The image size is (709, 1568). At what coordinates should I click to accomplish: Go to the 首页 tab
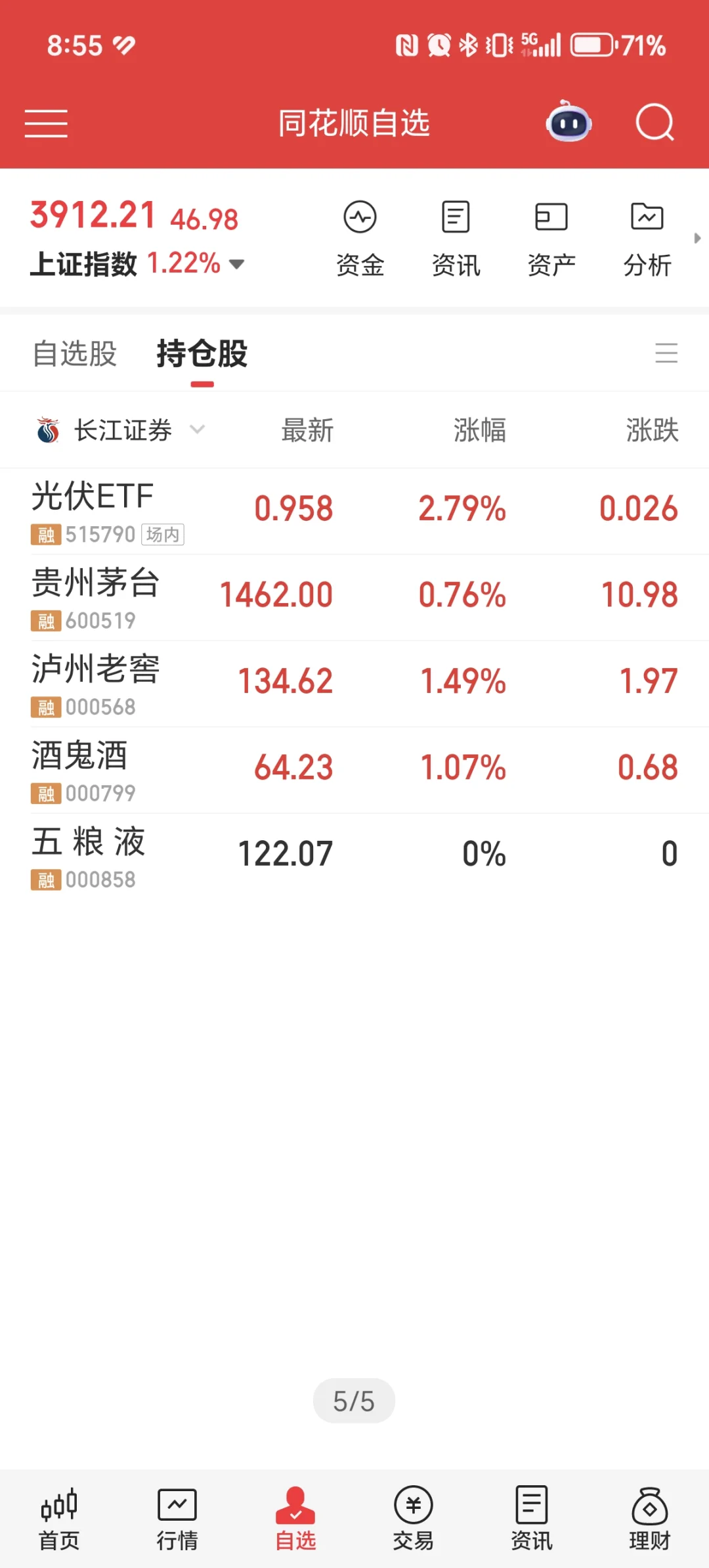59,1519
